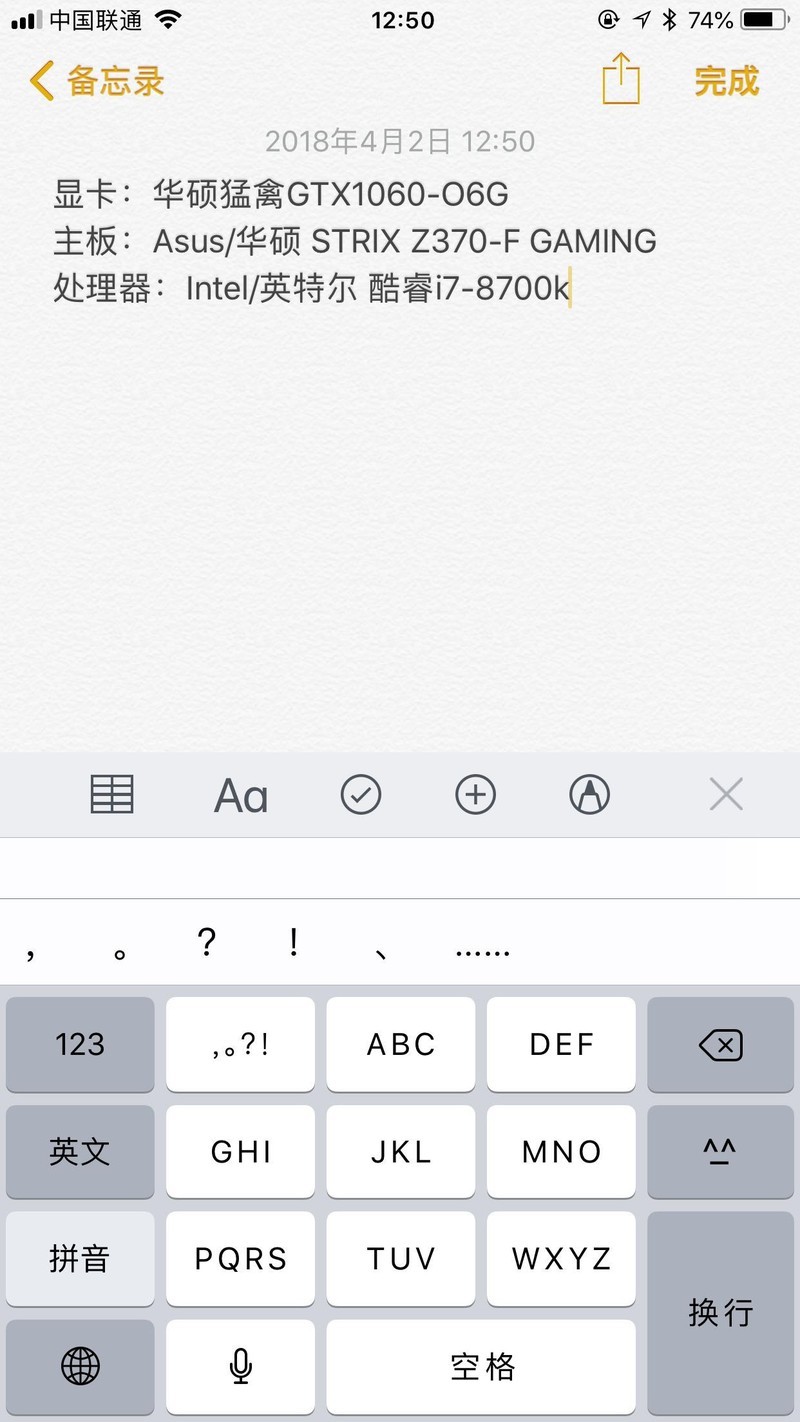This screenshot has width=800, height=1422.
Task: Select 拼音 input mode
Action: 80,1258
